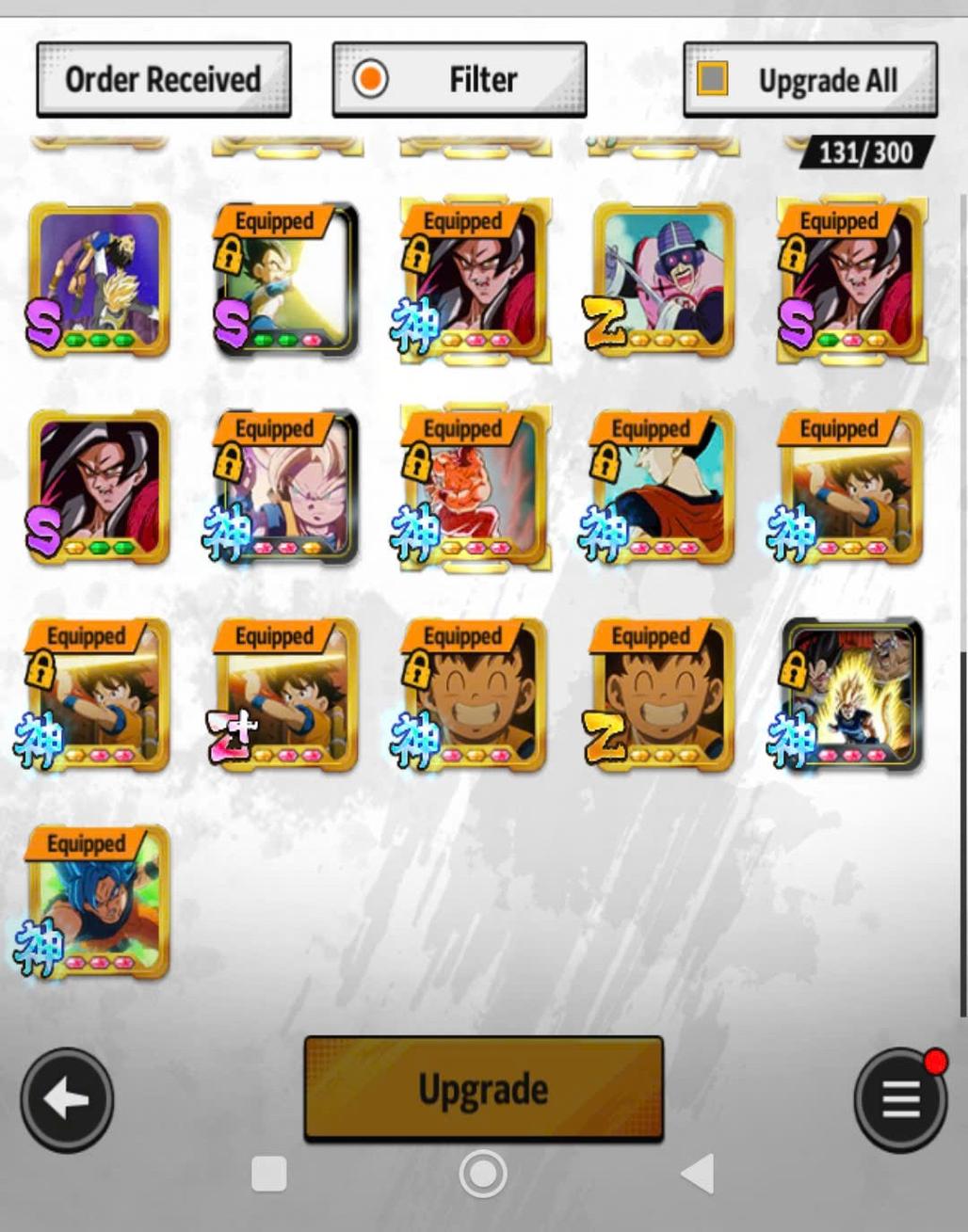968x1232 pixels.
Task: Select the Z+ rank kid Goku equipment
Action: [x=286, y=695]
